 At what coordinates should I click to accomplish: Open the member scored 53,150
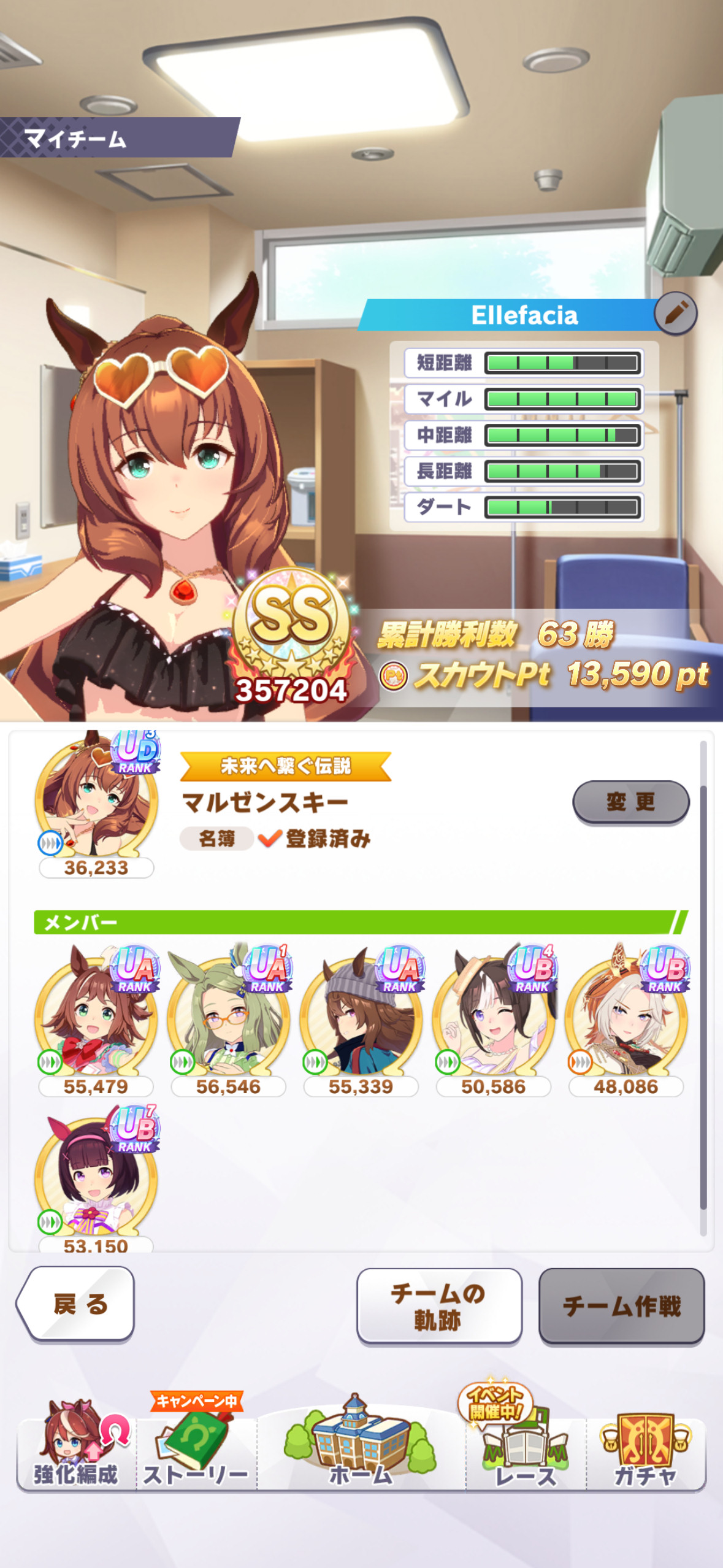click(x=96, y=1179)
